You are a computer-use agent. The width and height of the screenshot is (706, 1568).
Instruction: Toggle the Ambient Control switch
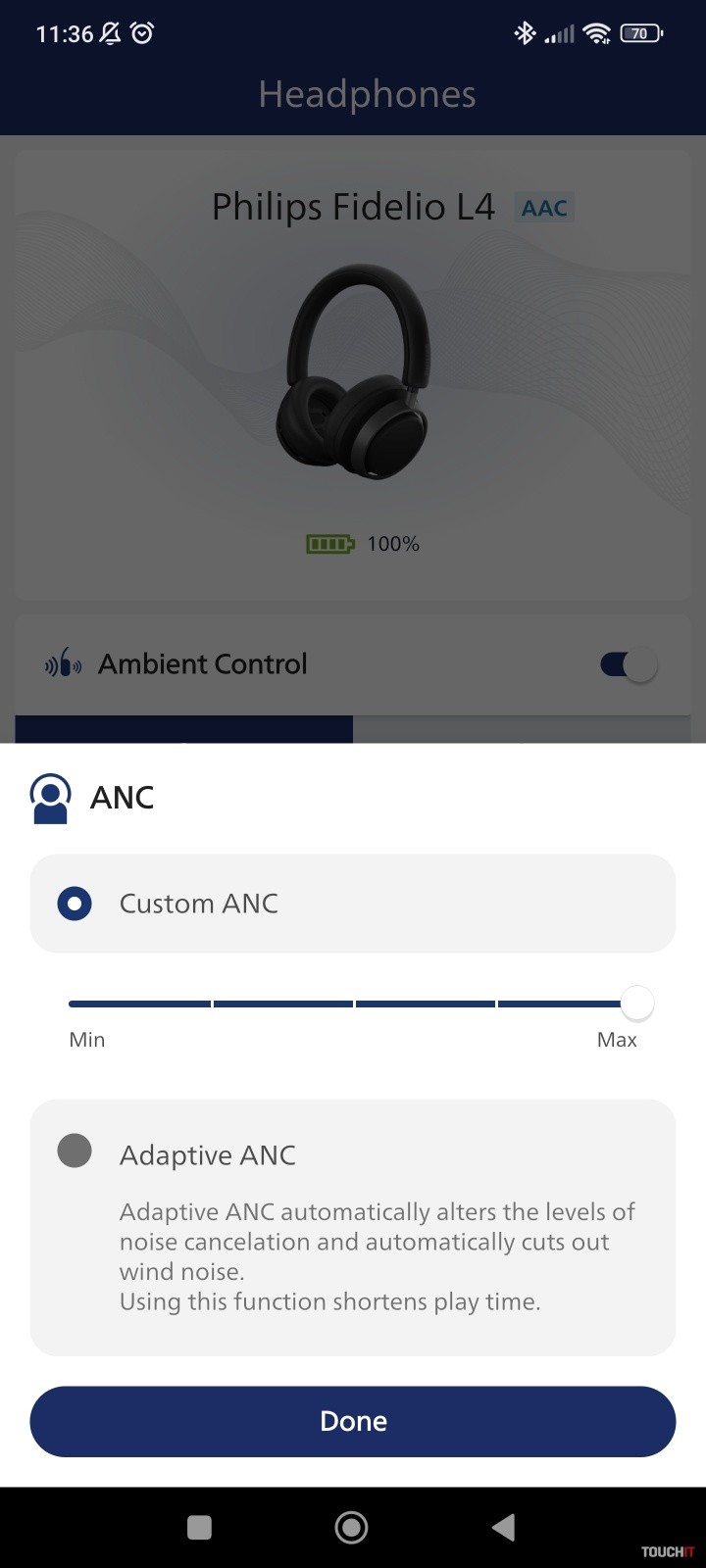628,665
